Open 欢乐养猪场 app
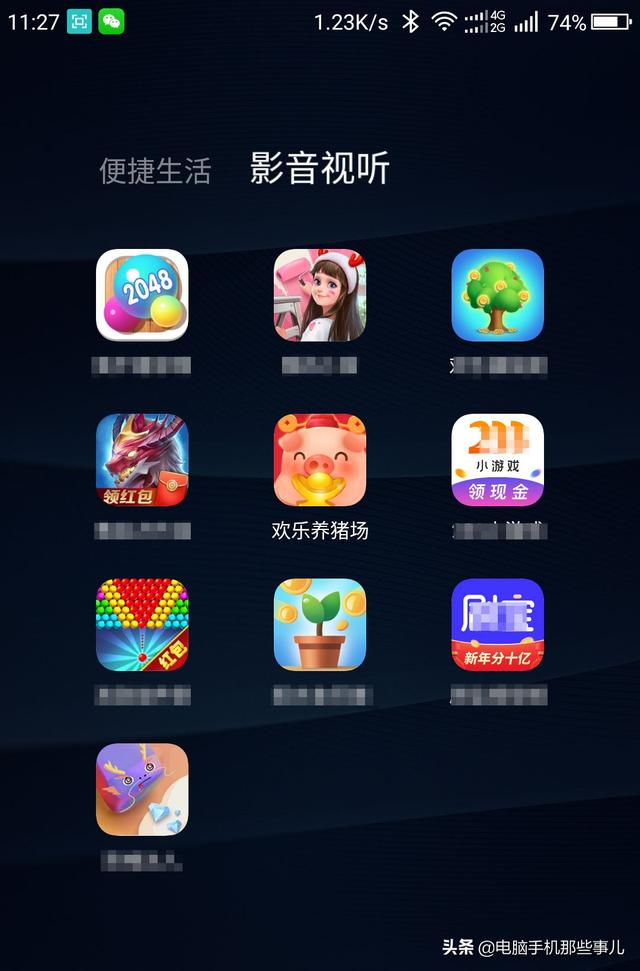 click(320, 460)
